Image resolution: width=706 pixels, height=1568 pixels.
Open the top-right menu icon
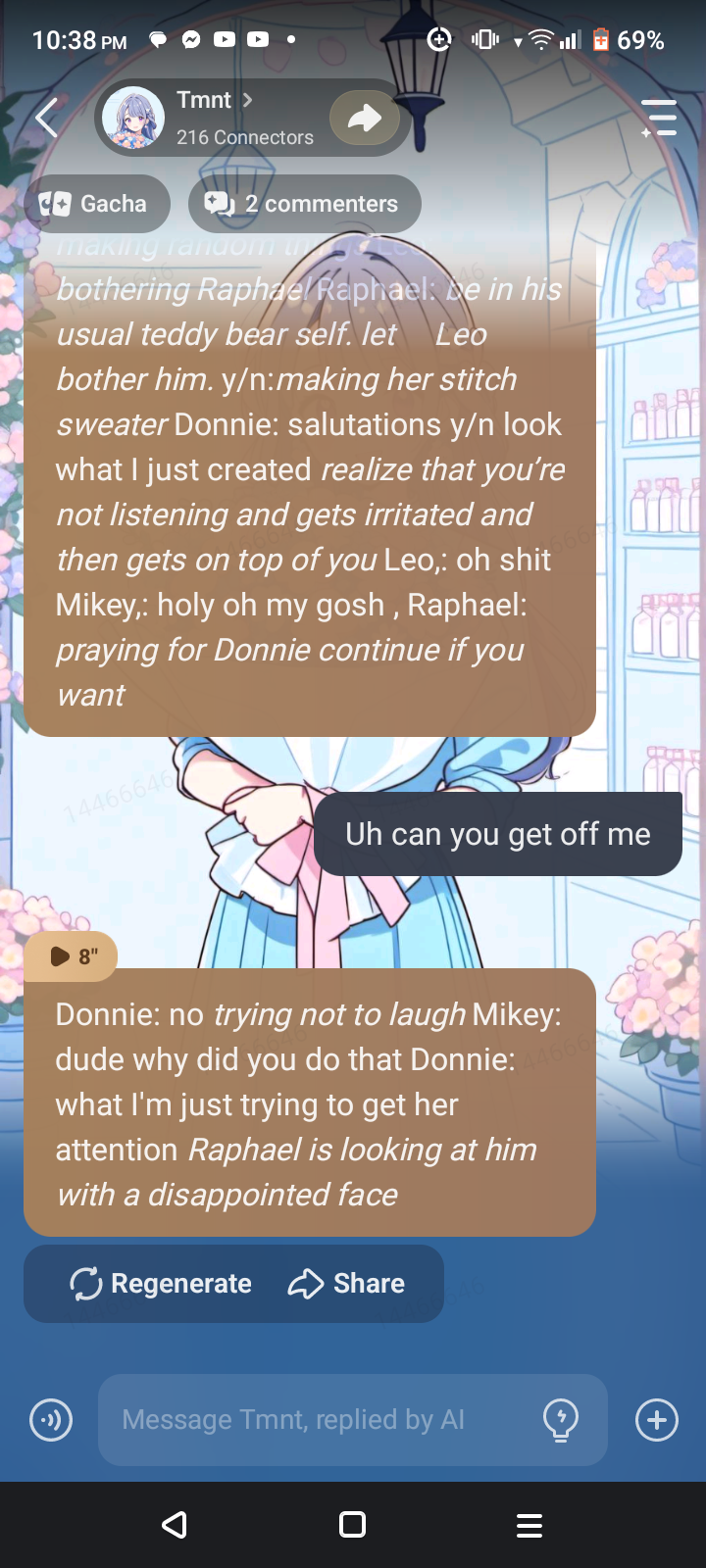659,118
